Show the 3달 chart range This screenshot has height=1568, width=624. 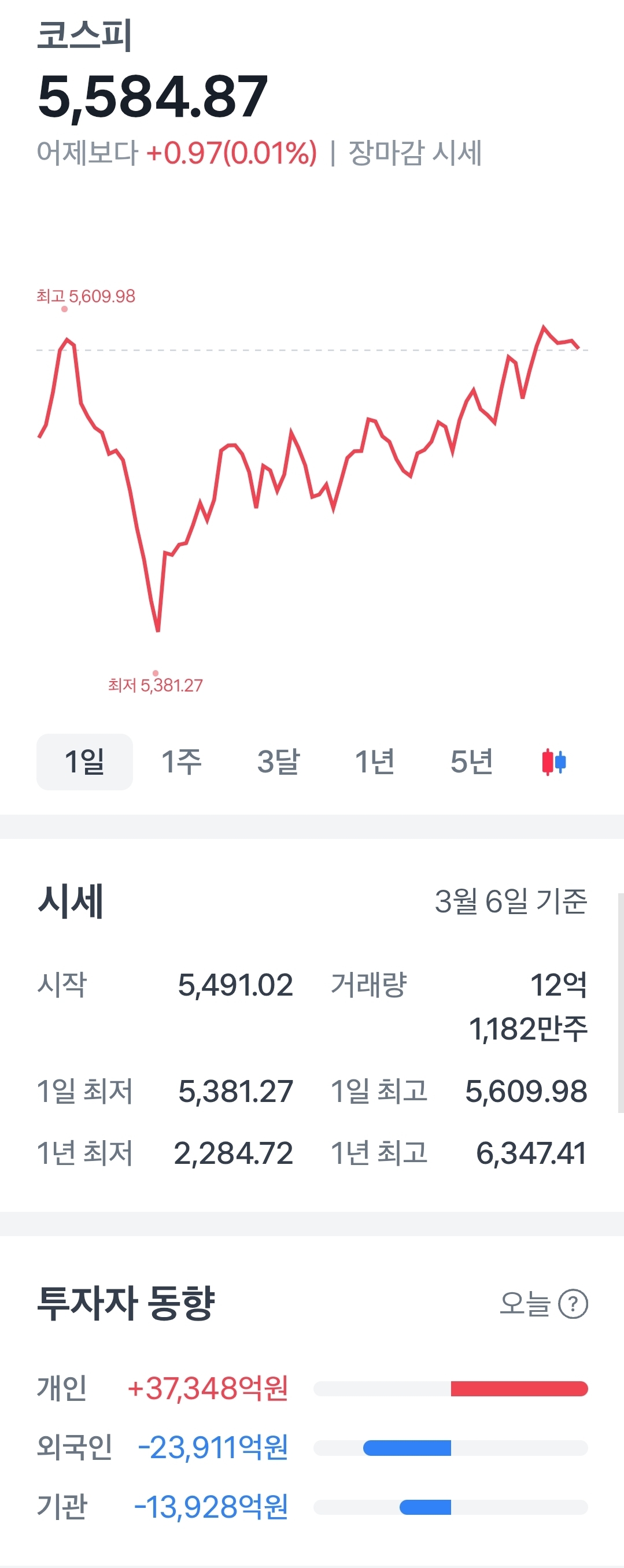tap(278, 761)
